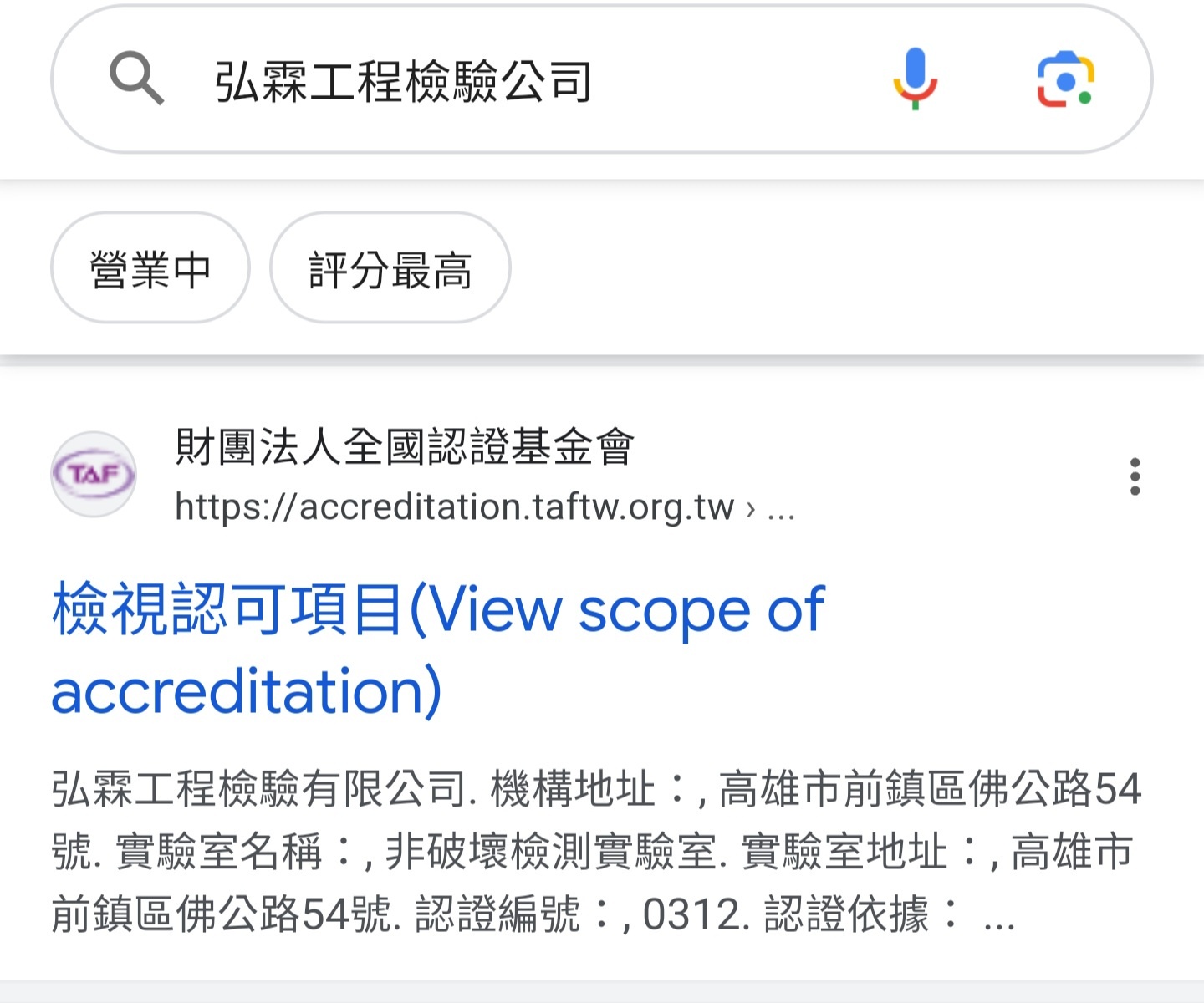Screen dimensions: 1204x1003
Task: Tap the magnifier search icon
Action: coord(136,79)
